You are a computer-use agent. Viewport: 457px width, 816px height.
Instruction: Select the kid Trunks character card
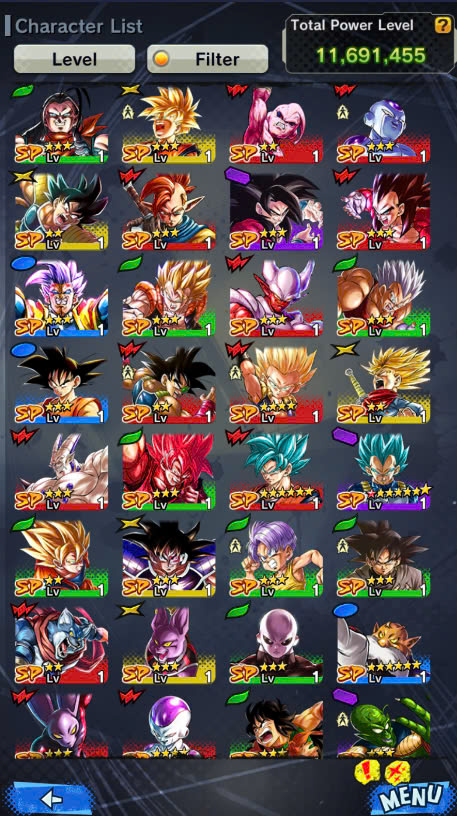click(276, 557)
